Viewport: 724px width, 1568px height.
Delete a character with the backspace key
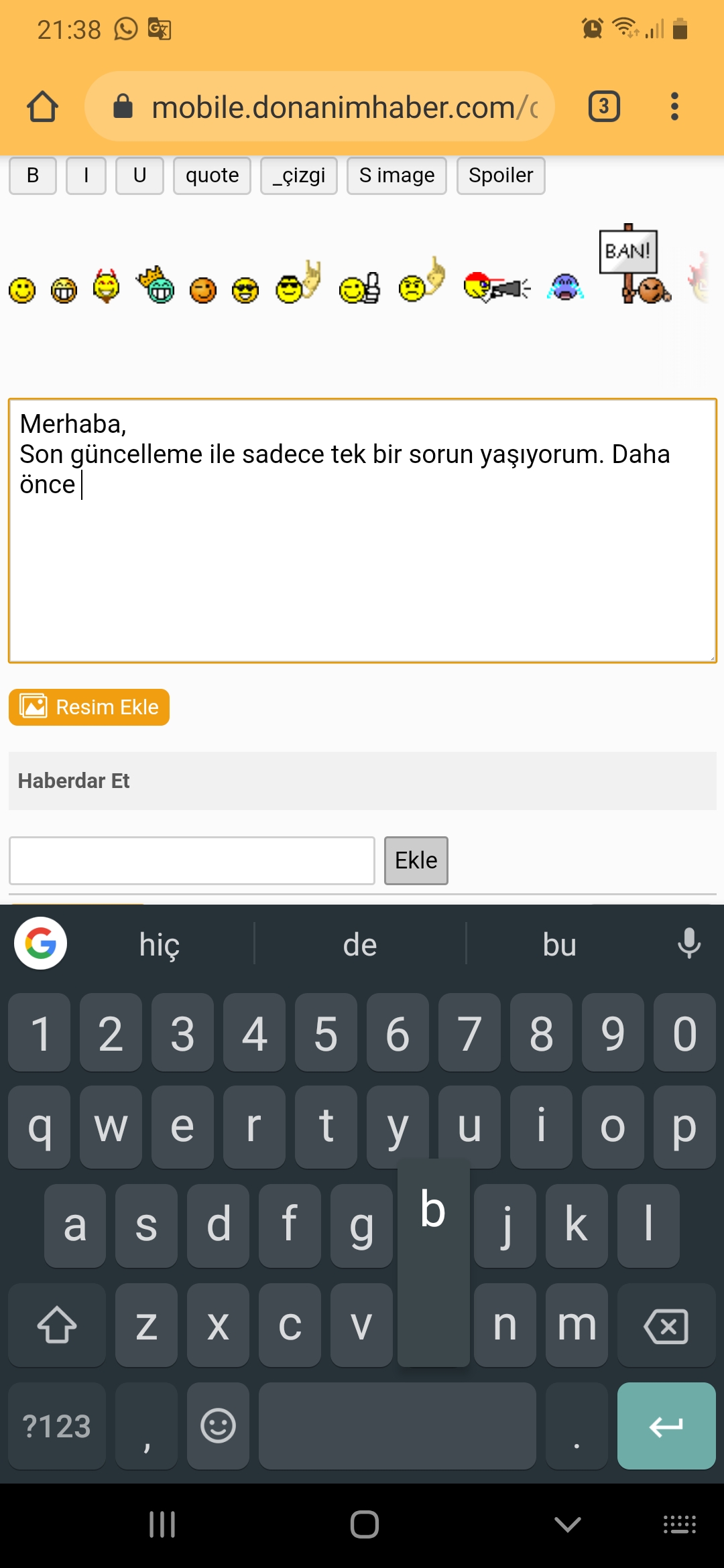pos(666,1325)
